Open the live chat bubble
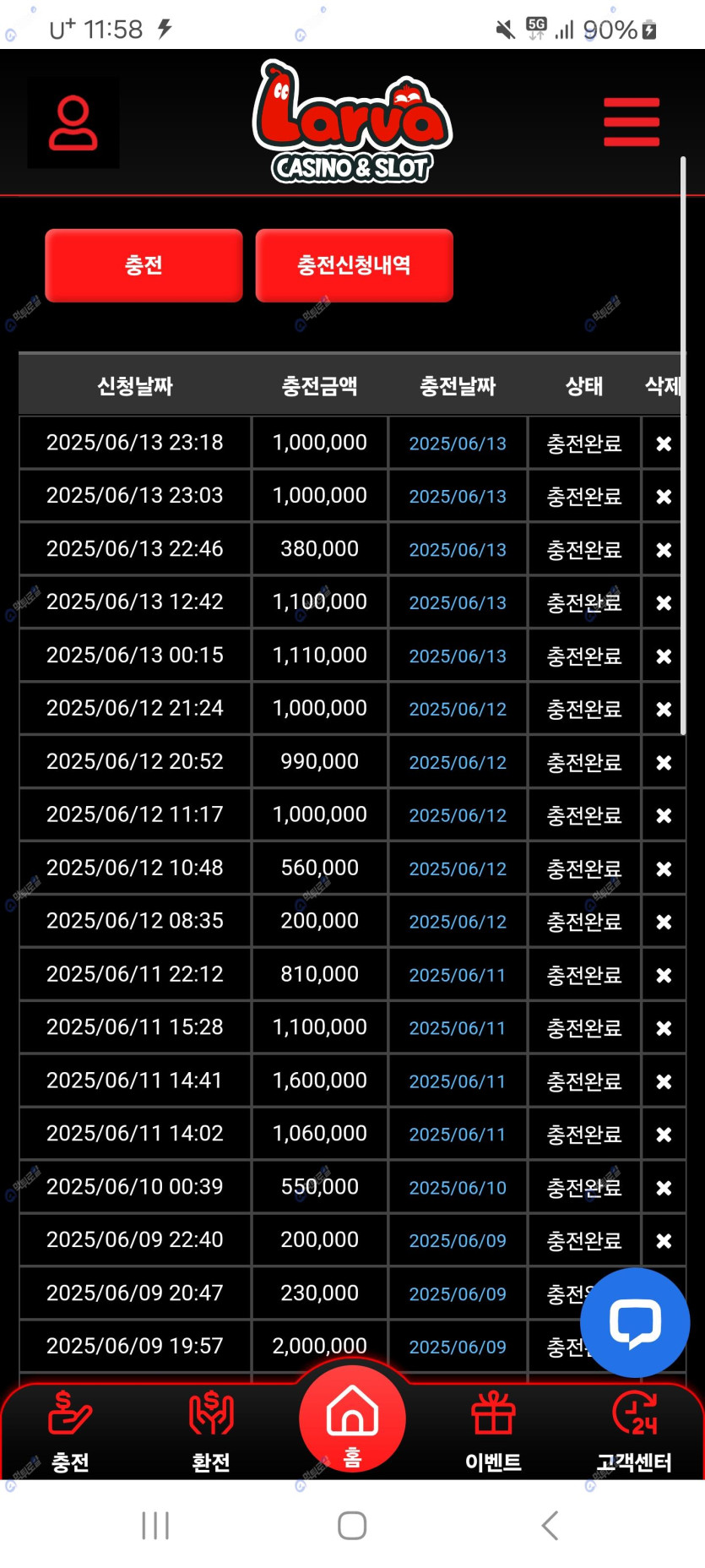The height and width of the screenshot is (1568, 705). [x=635, y=1322]
